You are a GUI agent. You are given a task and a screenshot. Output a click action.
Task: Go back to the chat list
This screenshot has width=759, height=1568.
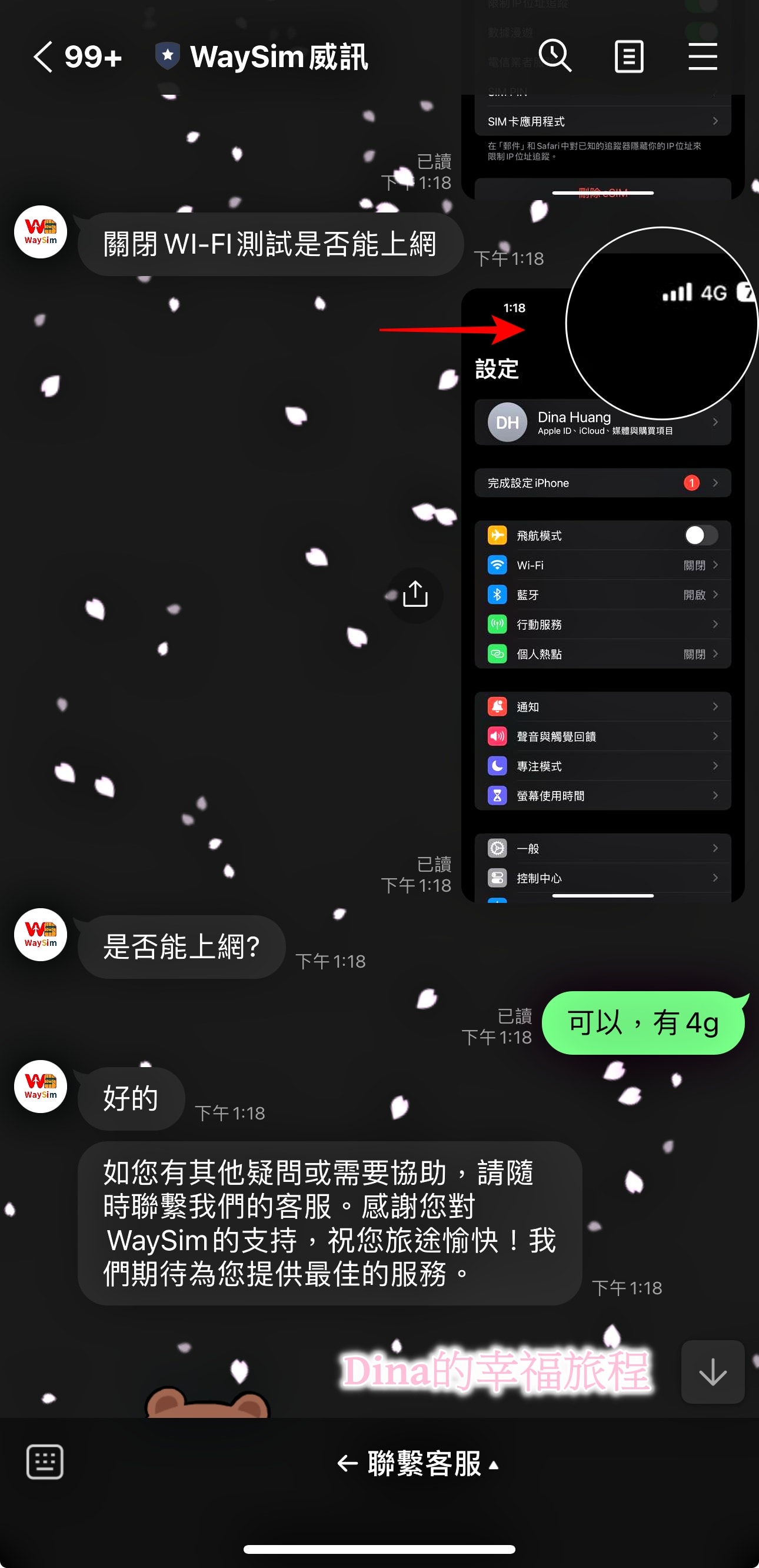44,57
